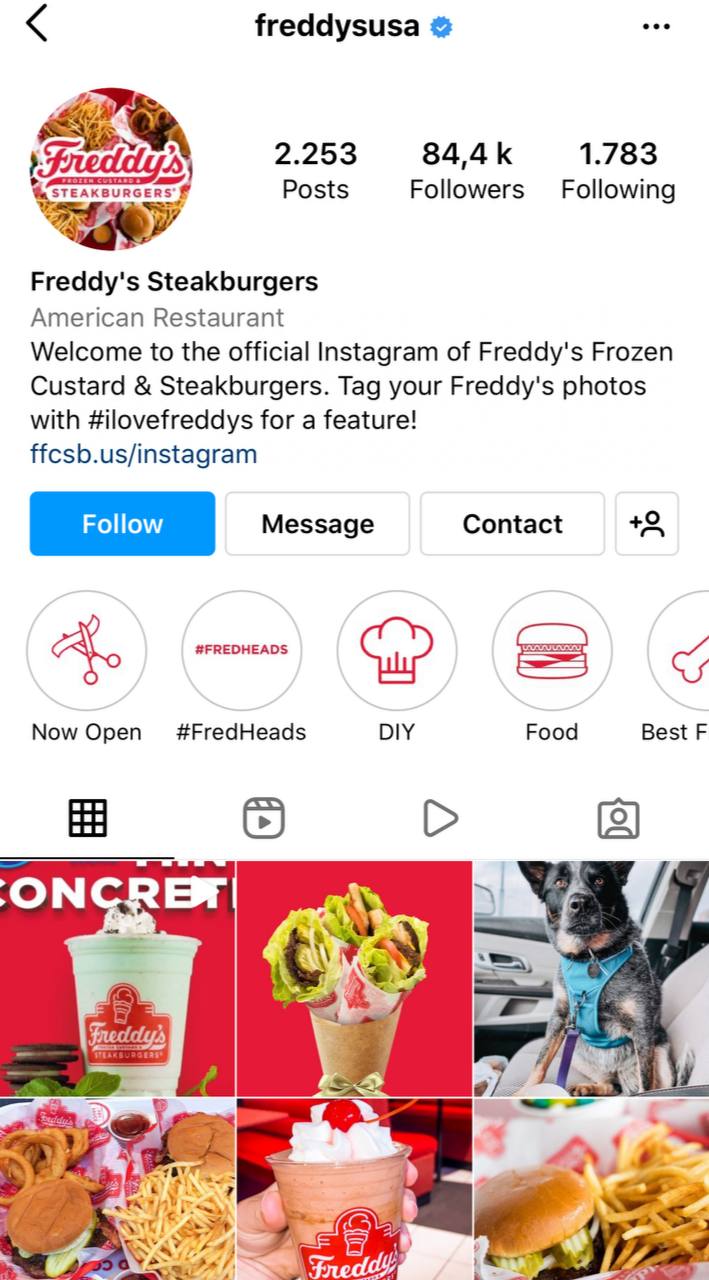Send a message to Freddy's Steakburgers
Viewport: 709px width, 1280px height.
coord(317,523)
